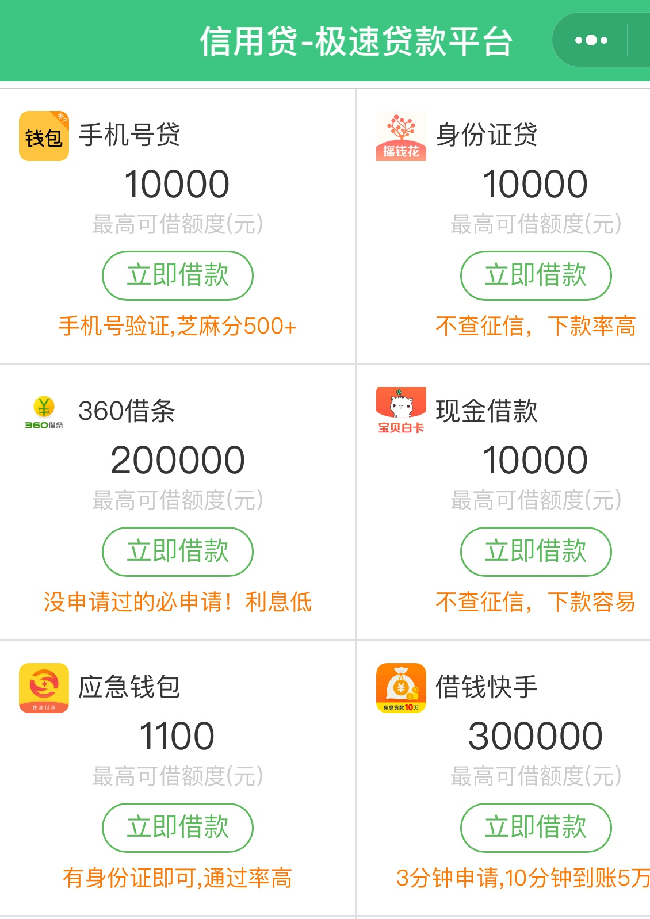
Task: Open the 手机号贷 wallet icon
Action: click(x=44, y=136)
